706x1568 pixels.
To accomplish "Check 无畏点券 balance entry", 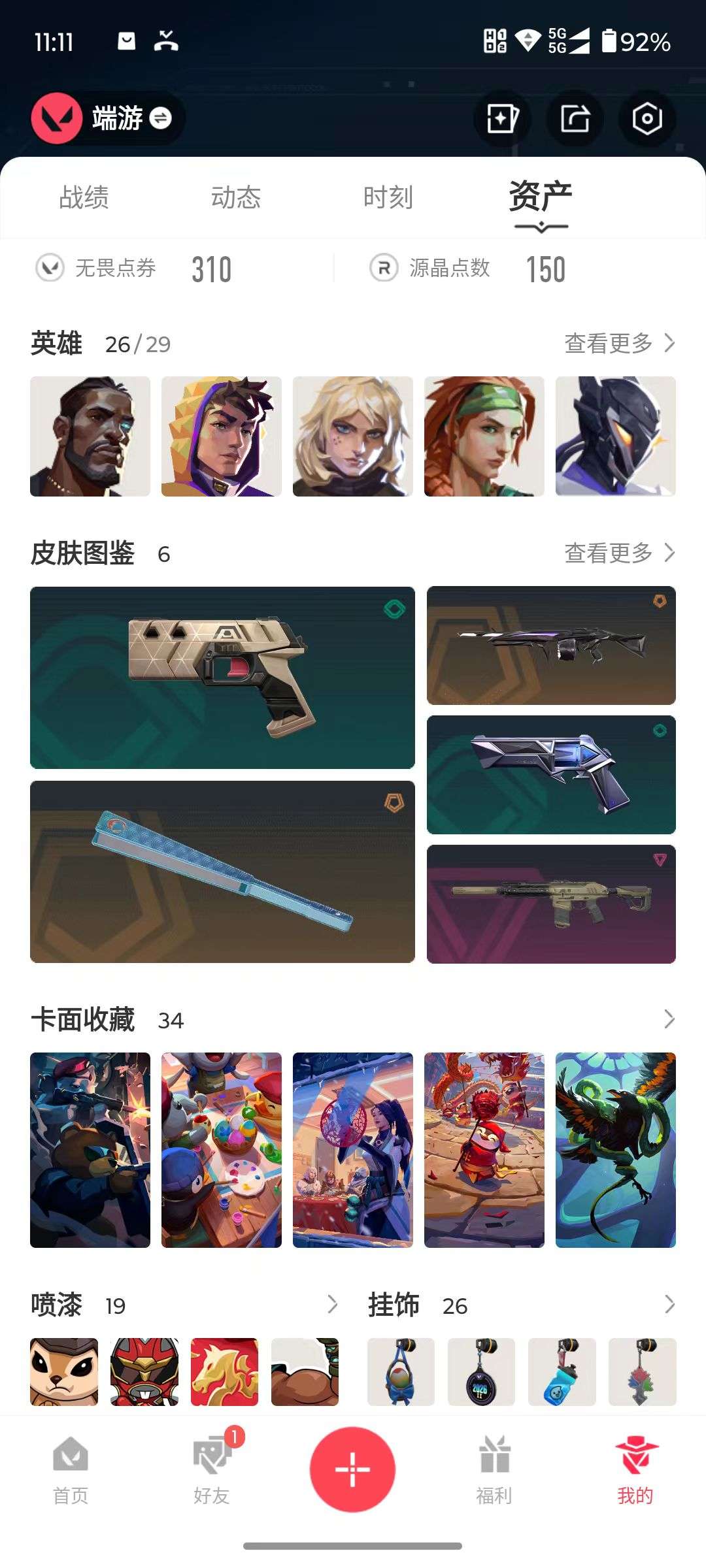I will 131,268.
